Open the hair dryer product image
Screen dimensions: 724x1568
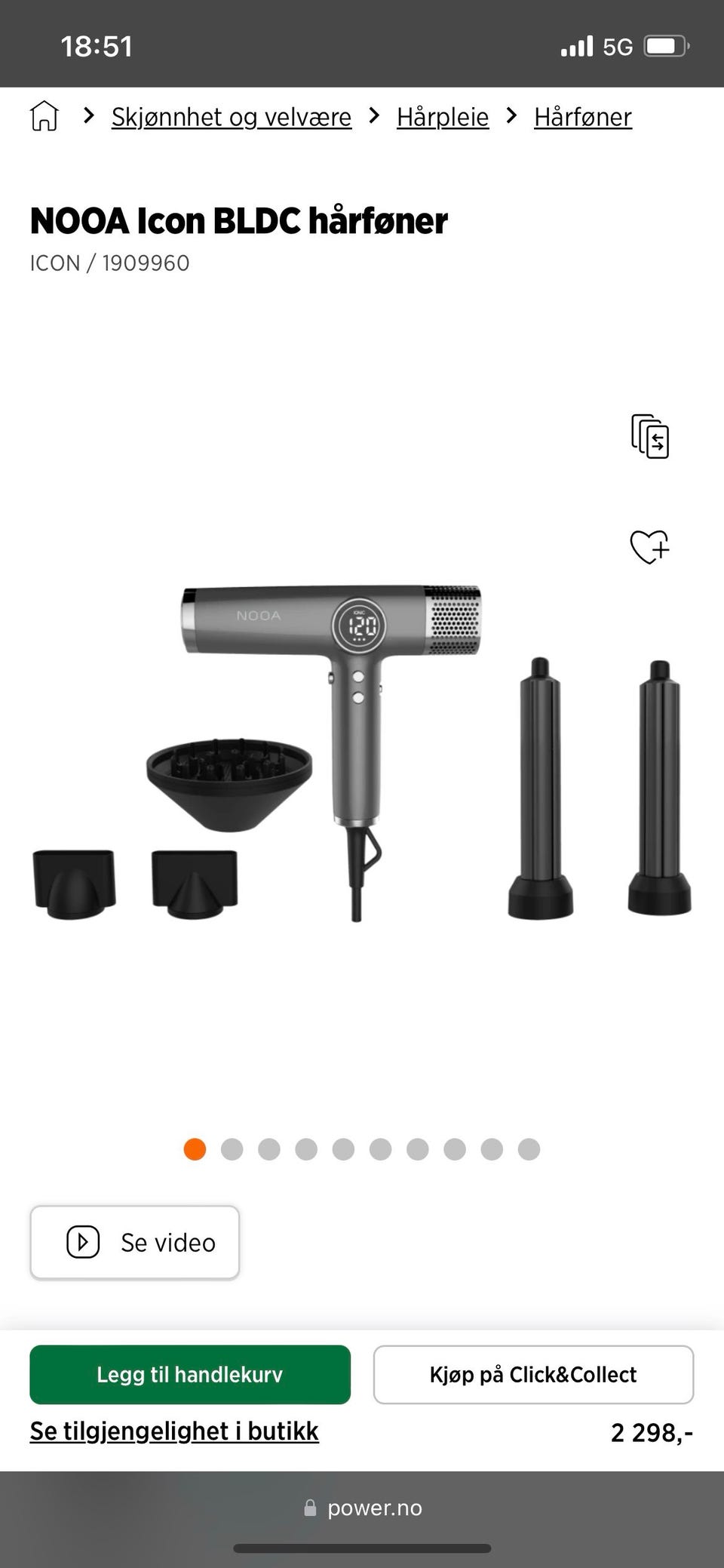point(362,752)
